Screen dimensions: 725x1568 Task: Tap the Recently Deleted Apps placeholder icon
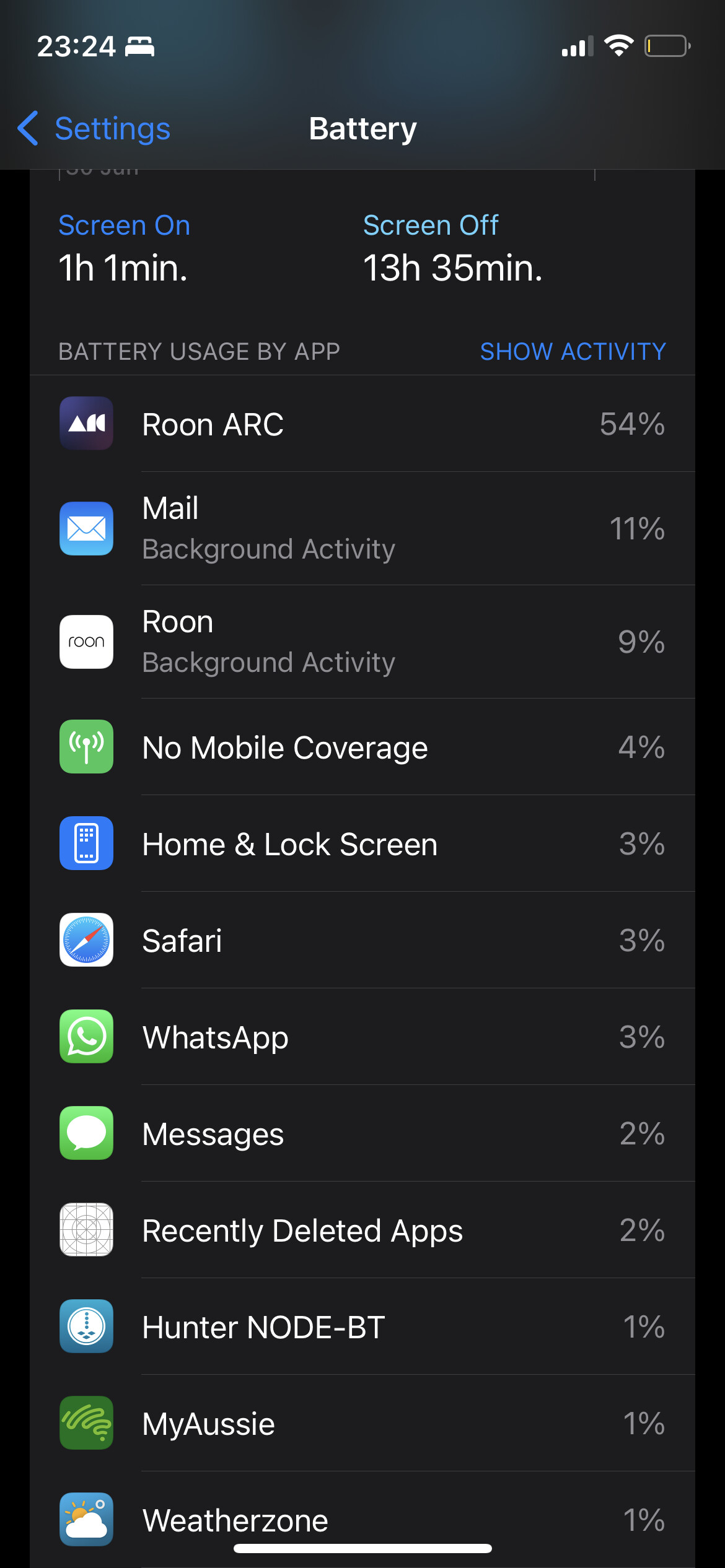(86, 1230)
